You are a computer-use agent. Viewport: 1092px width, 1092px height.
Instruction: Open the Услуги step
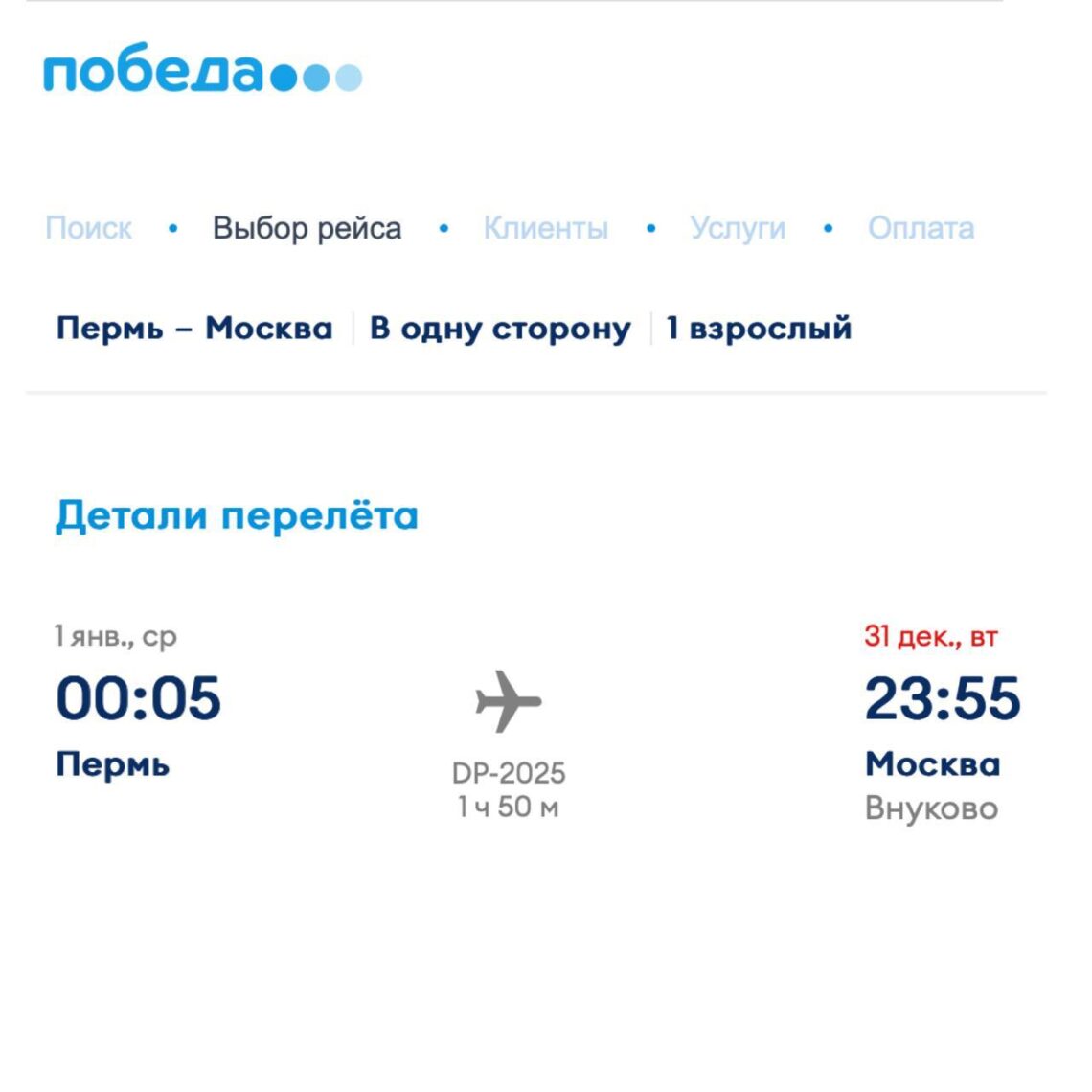(738, 229)
